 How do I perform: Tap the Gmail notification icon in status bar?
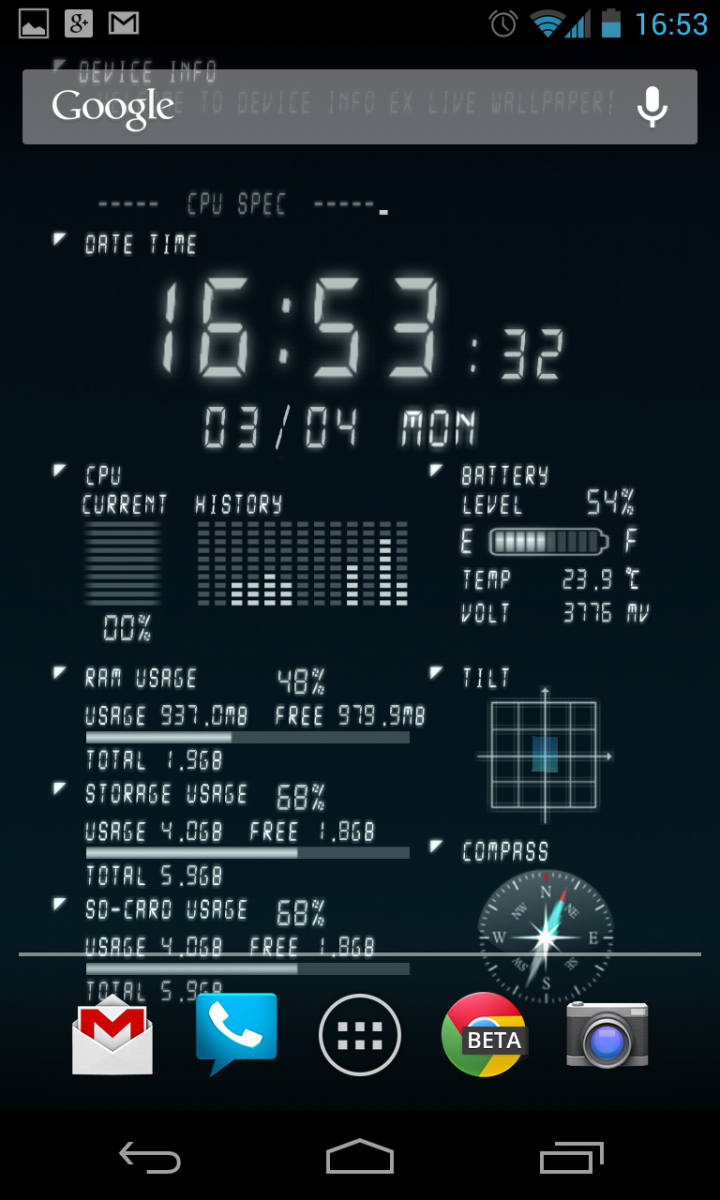pos(123,22)
